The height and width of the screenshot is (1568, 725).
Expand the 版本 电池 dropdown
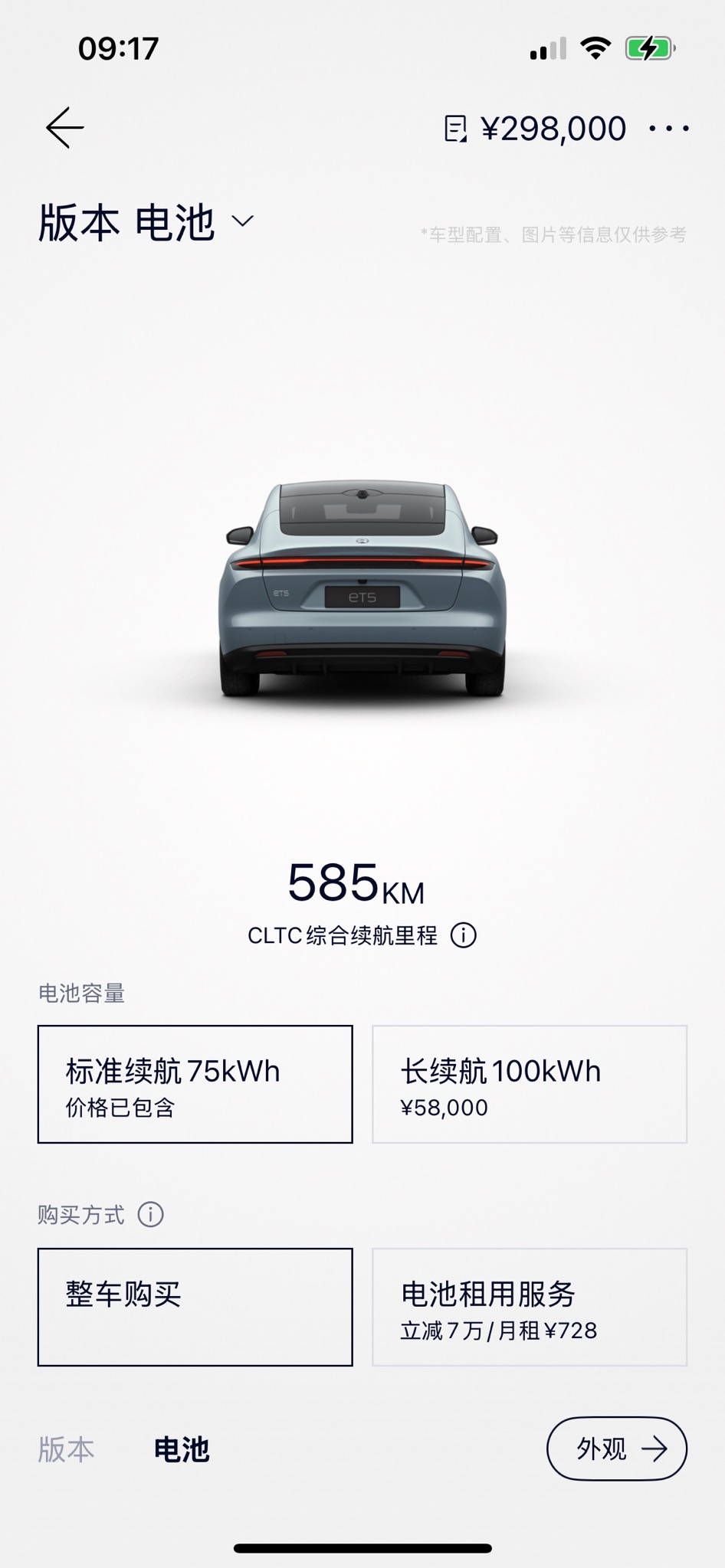[242, 222]
